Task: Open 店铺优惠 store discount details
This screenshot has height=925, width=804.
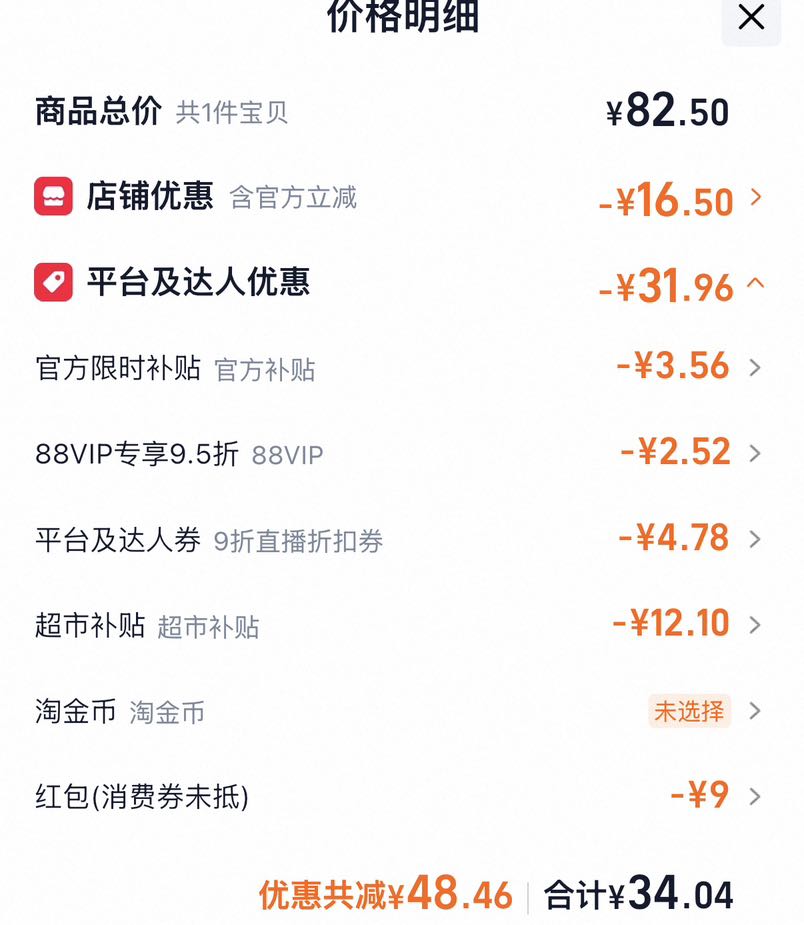Action: [399, 197]
